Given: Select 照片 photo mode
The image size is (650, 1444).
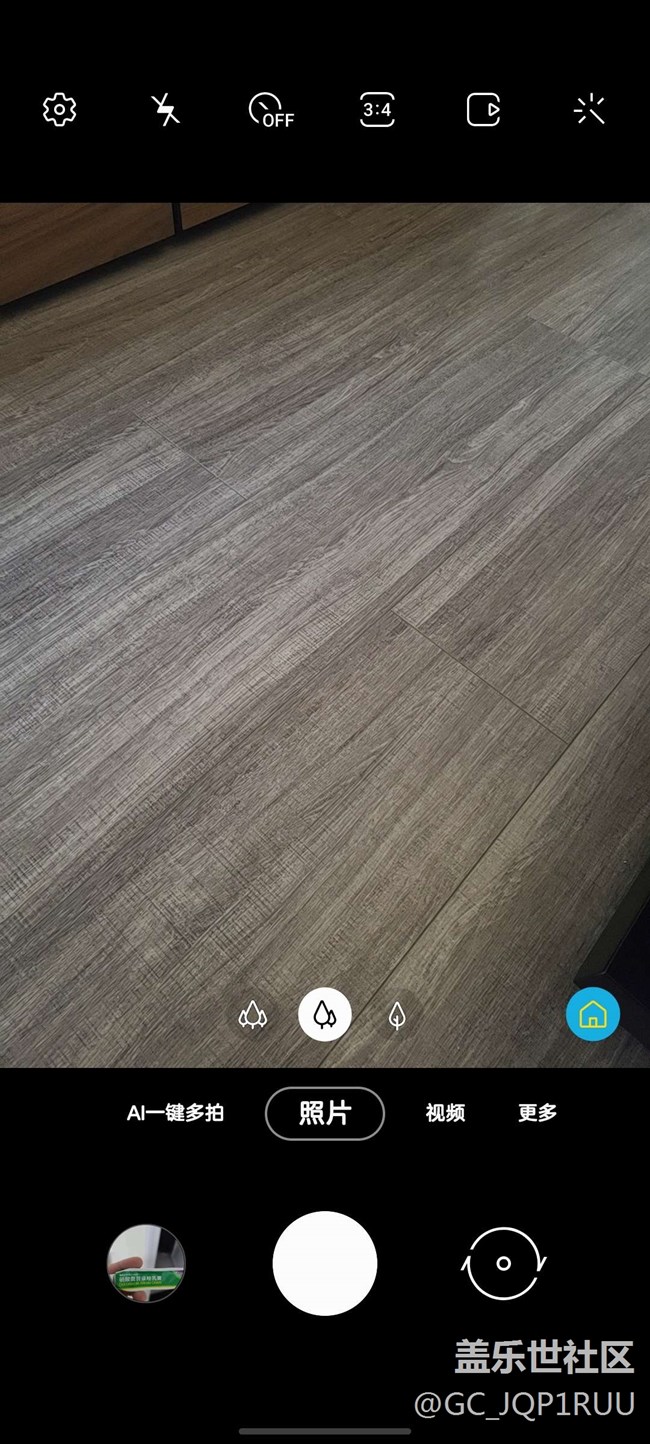Looking at the screenshot, I should click(325, 1113).
